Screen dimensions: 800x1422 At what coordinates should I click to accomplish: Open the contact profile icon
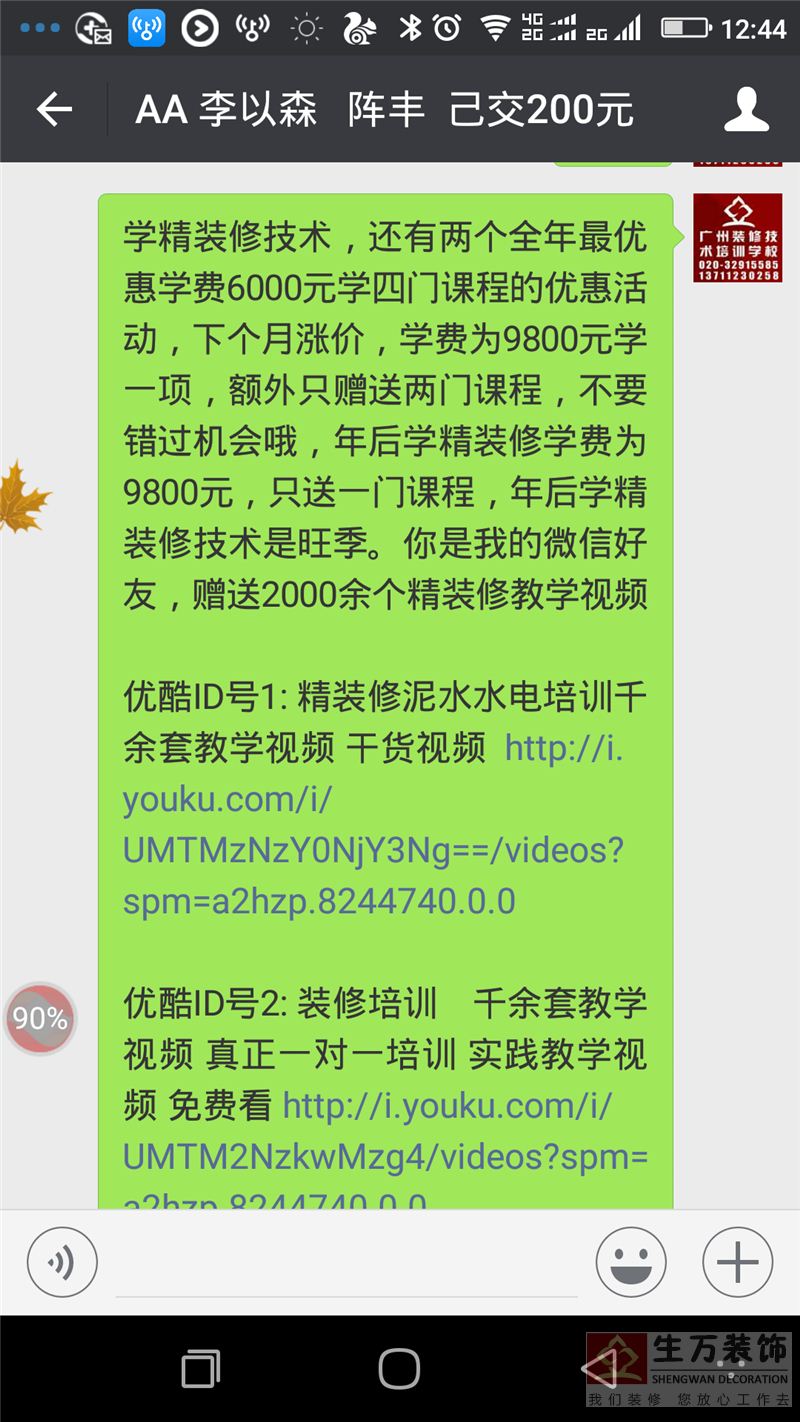click(746, 109)
